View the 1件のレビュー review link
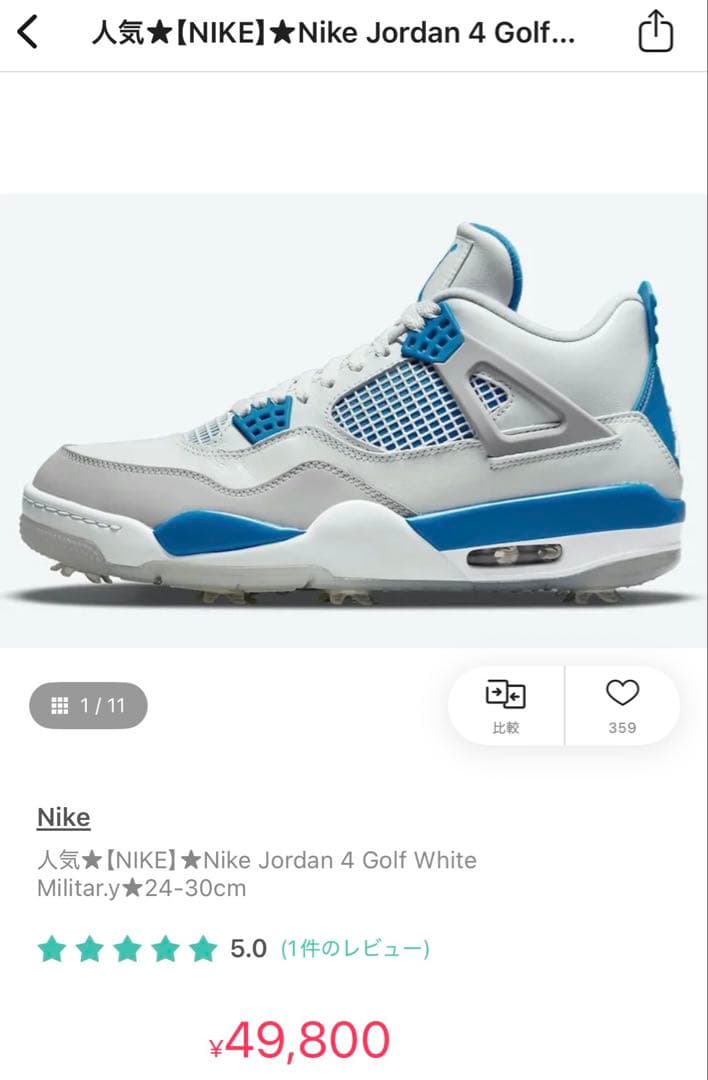 (x=355, y=948)
